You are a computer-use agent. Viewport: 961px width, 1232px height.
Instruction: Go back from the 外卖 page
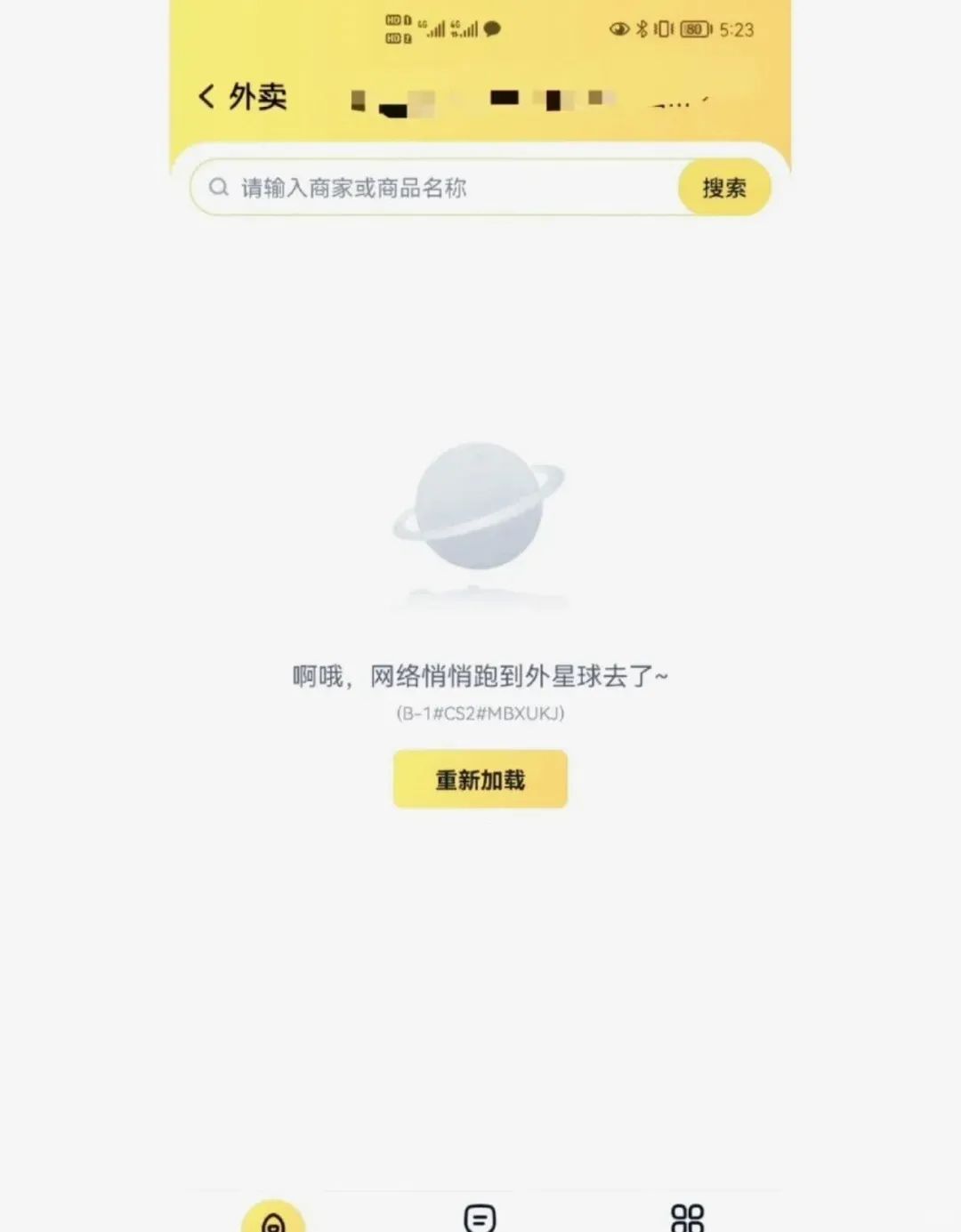pyautogui.click(x=207, y=96)
